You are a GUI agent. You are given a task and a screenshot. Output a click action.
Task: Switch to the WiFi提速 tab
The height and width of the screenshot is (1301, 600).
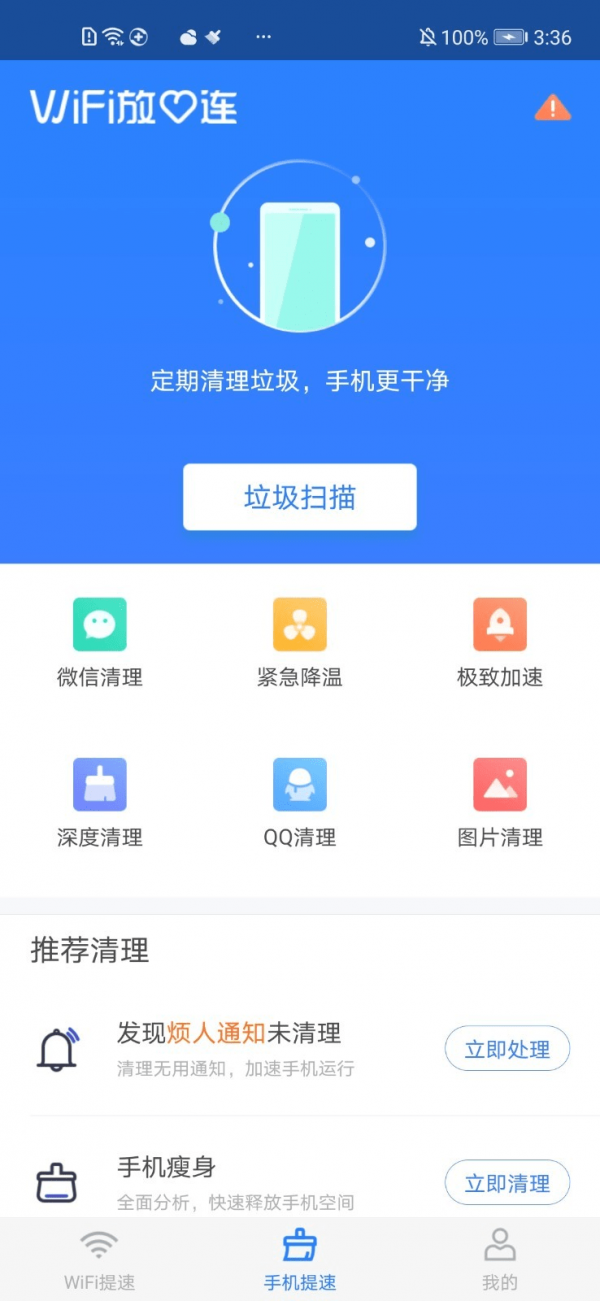tap(99, 1260)
